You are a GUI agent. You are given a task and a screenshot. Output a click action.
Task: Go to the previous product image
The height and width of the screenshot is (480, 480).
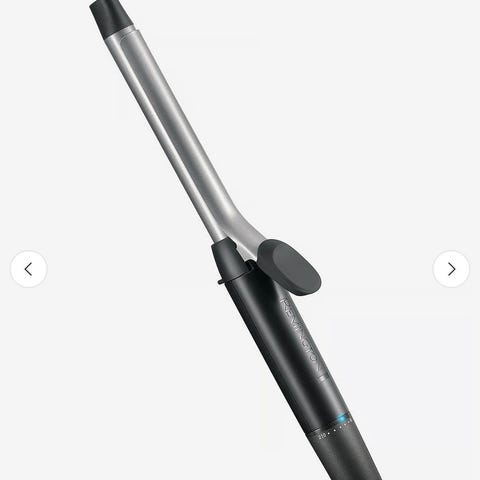tap(29, 269)
